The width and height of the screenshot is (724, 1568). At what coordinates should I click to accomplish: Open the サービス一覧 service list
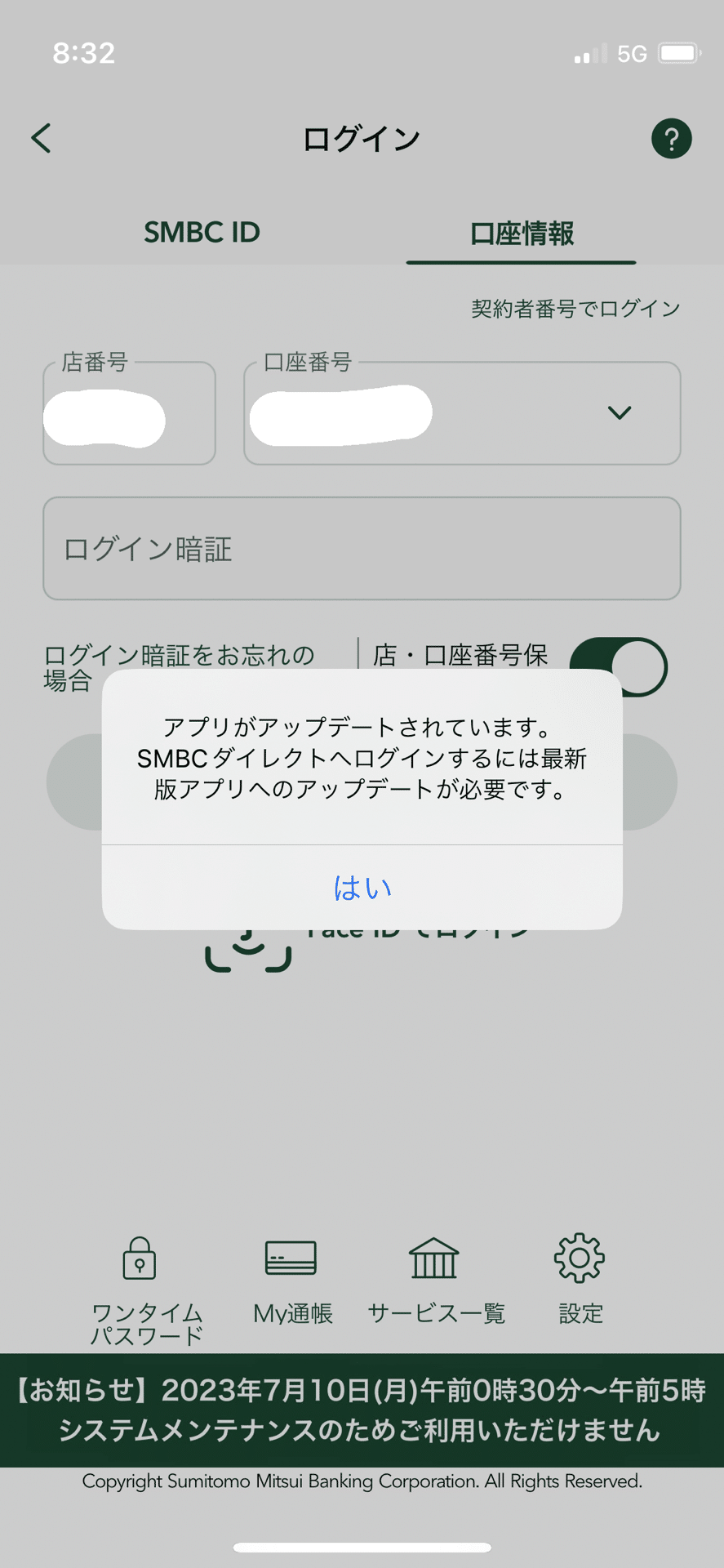[x=435, y=1274]
